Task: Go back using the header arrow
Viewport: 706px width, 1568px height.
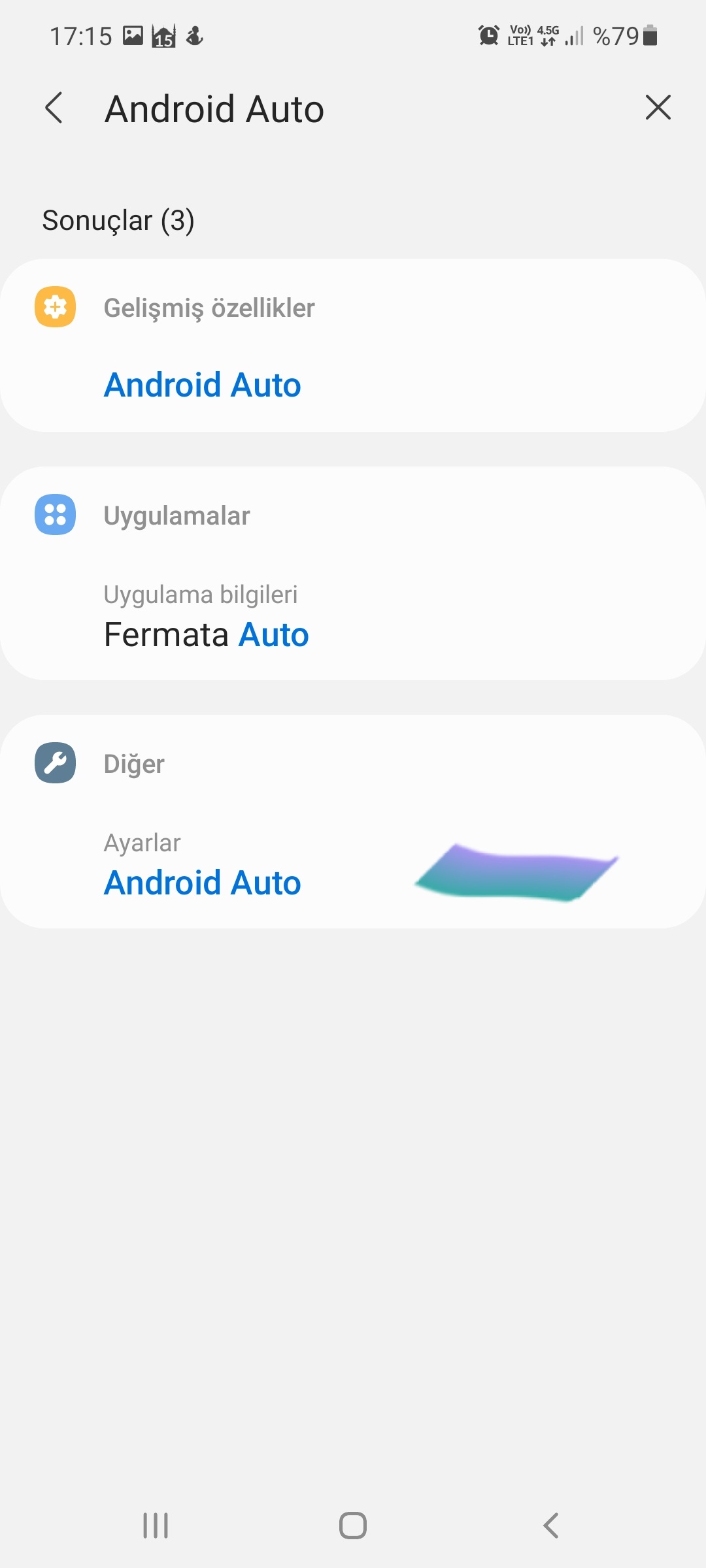Action: (54, 108)
